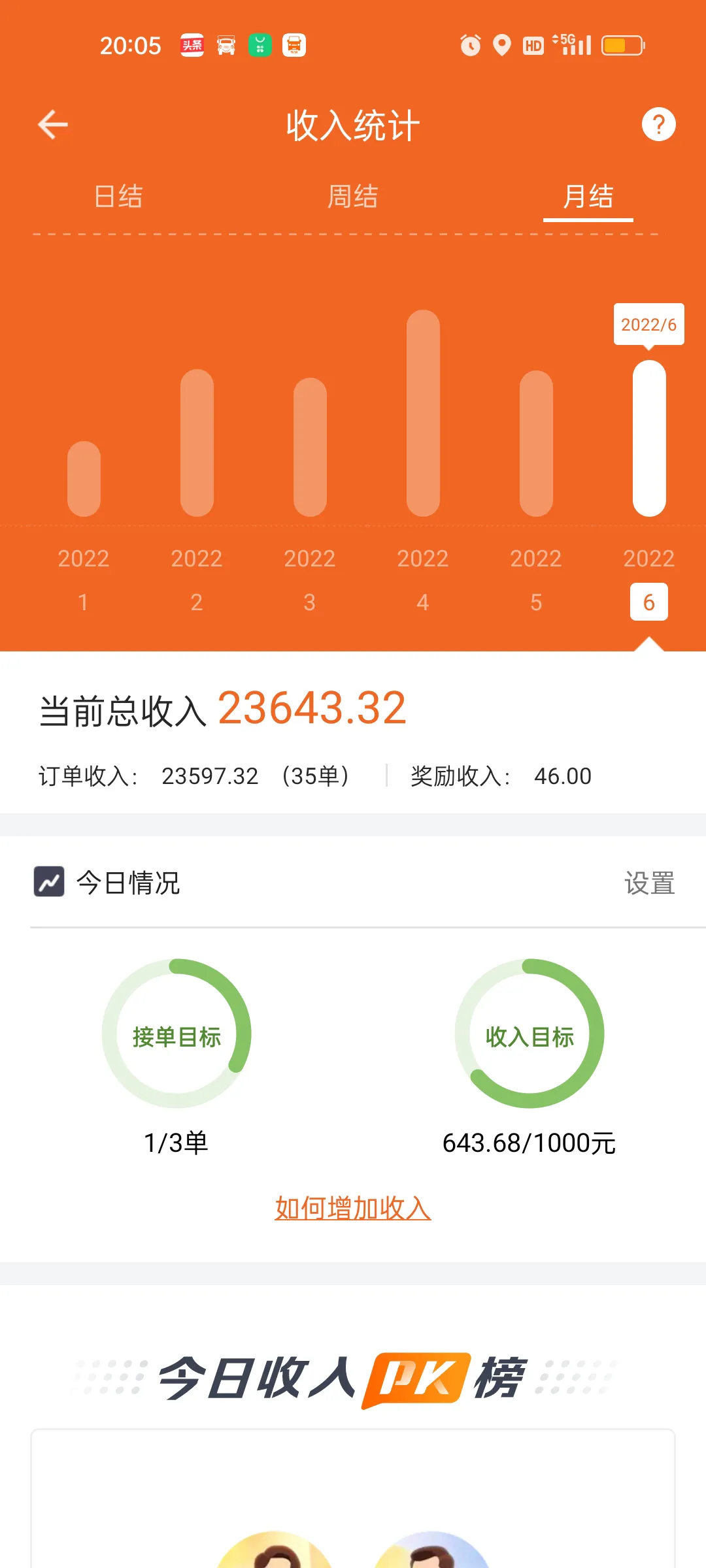Select the 日结 tab

(x=118, y=196)
